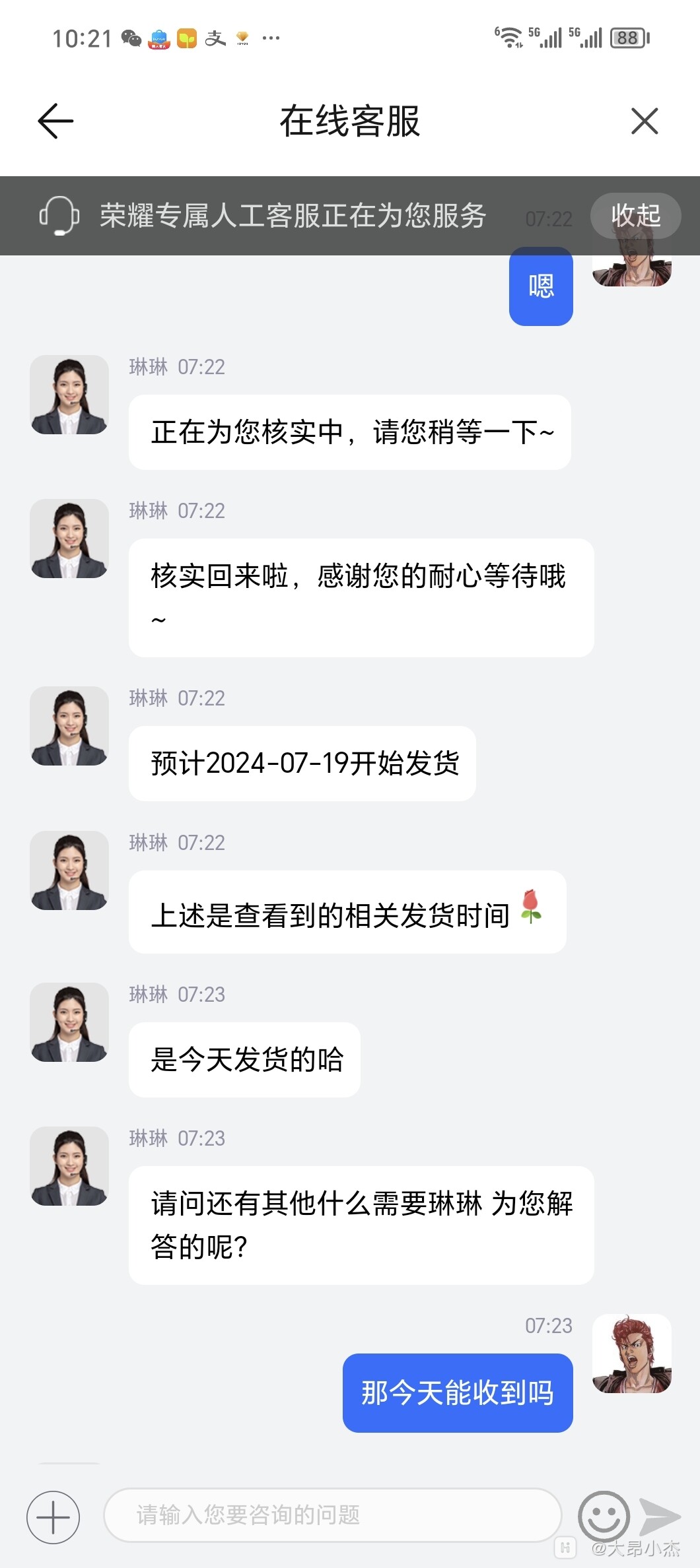This screenshot has height=1568, width=700.
Task: Tap the Alipay icon in status bar
Action: click(213, 38)
